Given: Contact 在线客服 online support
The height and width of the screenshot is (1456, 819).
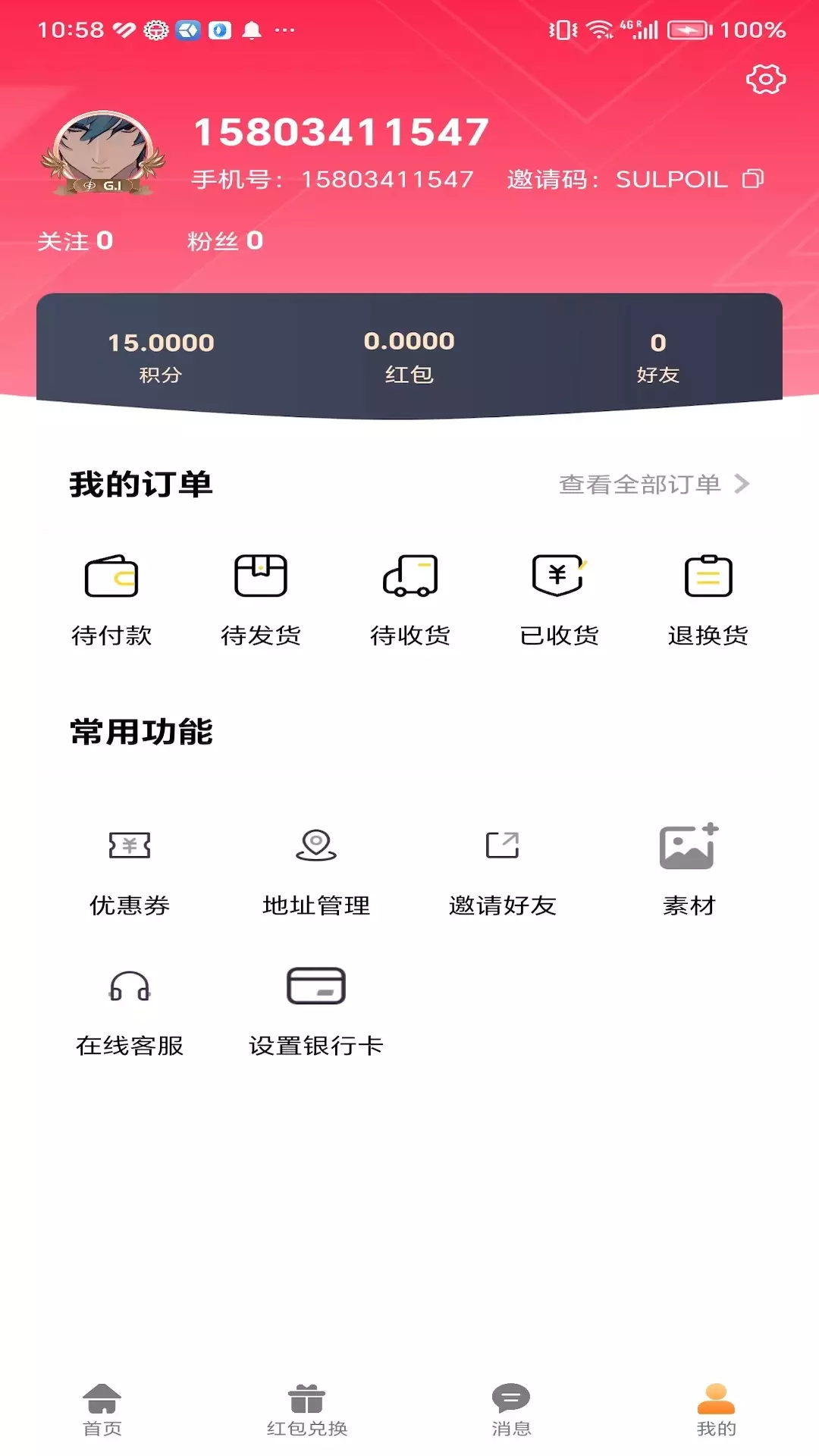Looking at the screenshot, I should (x=130, y=1013).
